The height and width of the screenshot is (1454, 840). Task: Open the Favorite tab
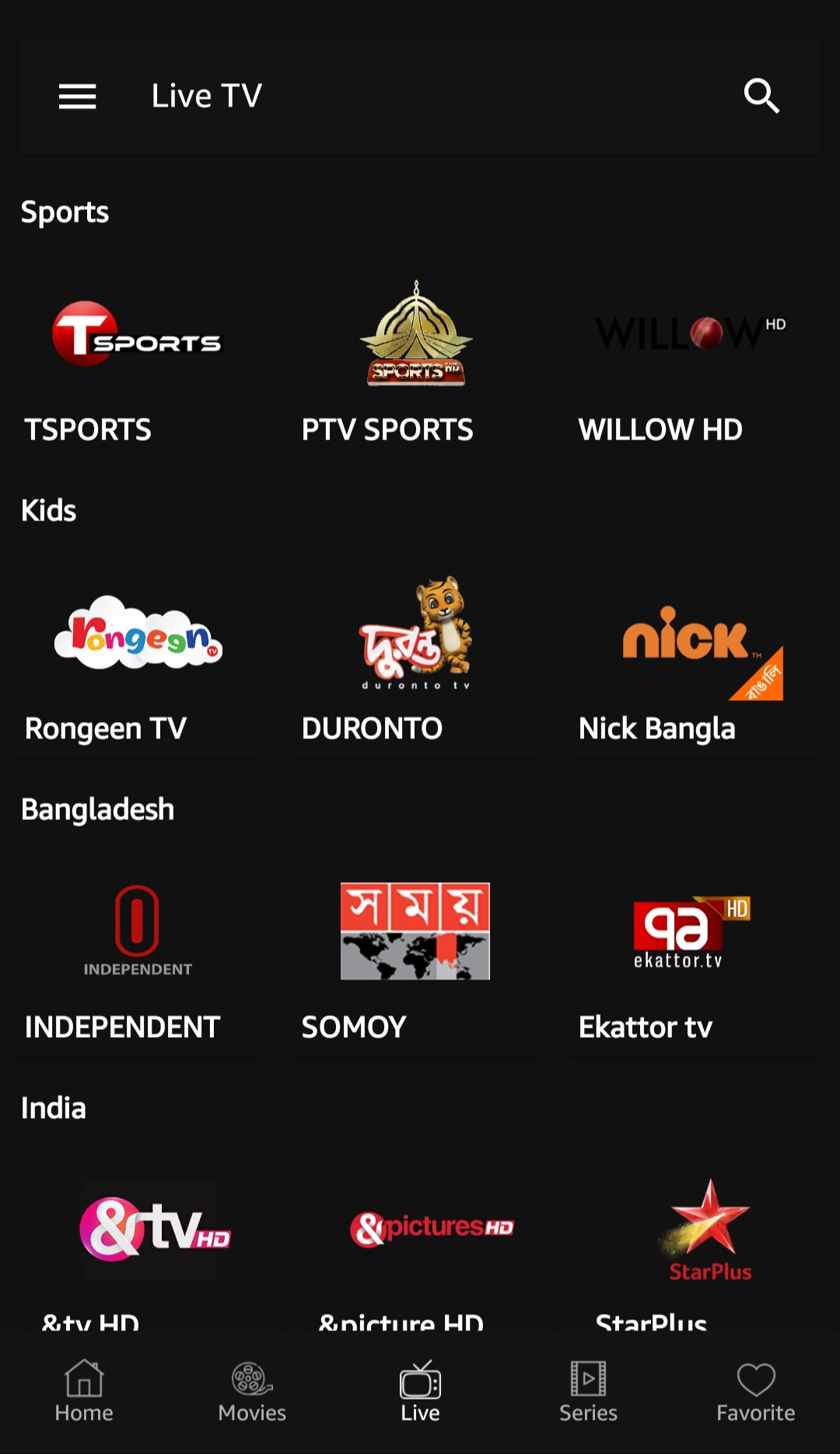[755, 1391]
